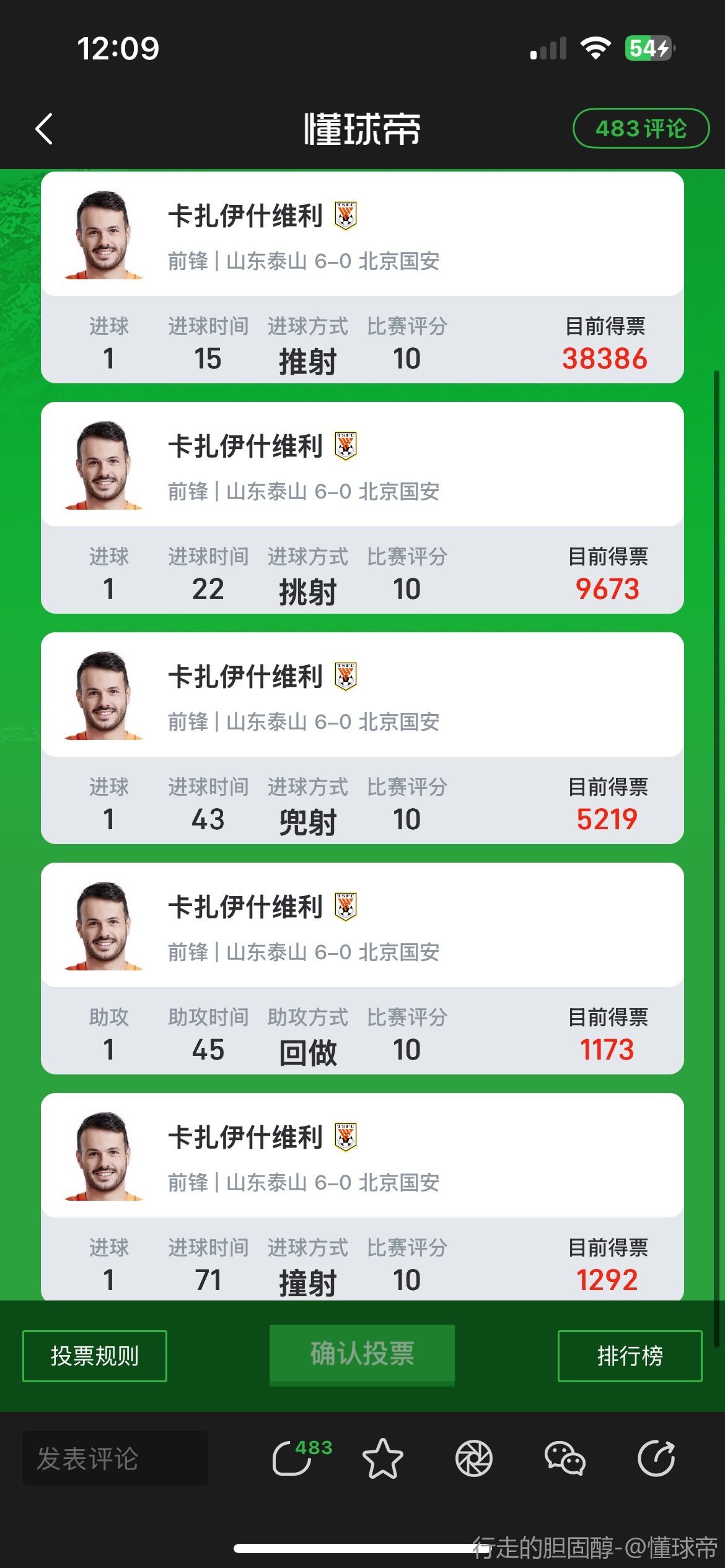Go back using the top-left arrow

tap(44, 129)
